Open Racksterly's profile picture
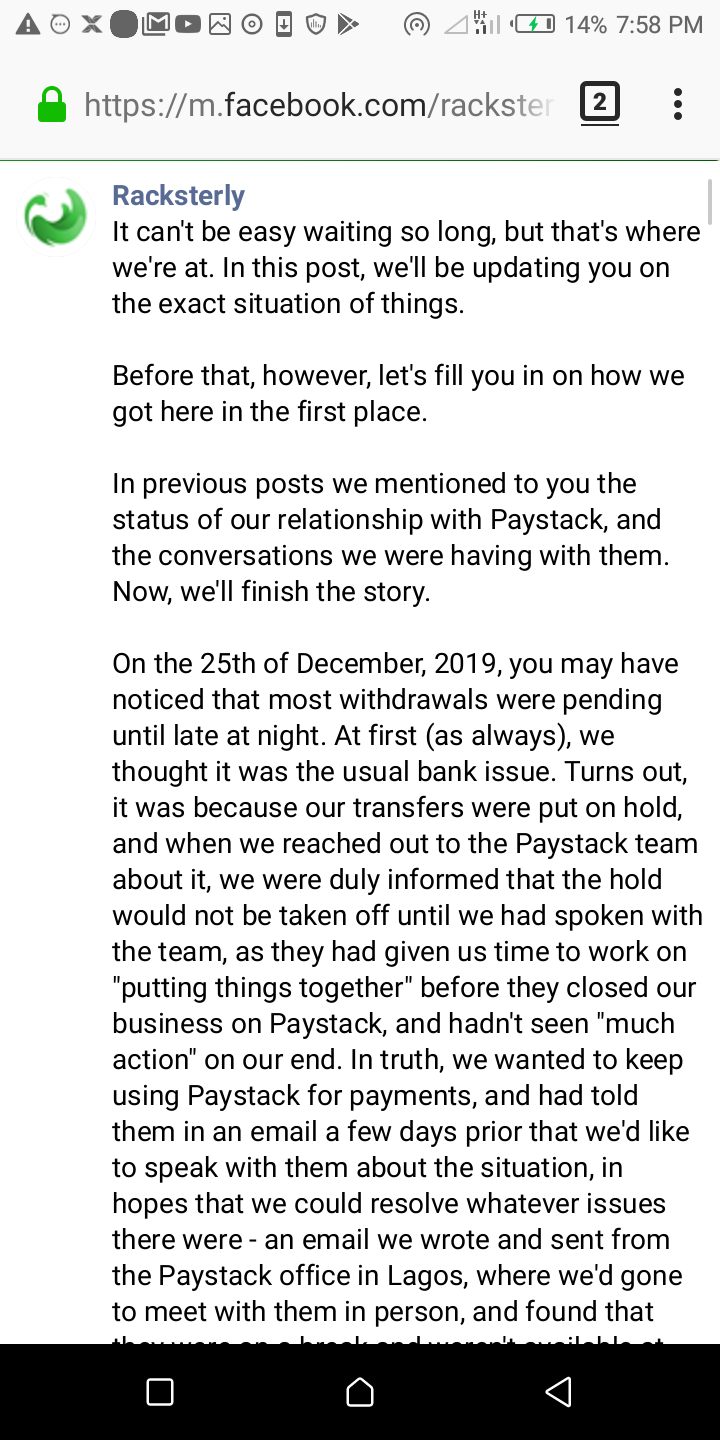The image size is (720, 1440). point(55,217)
